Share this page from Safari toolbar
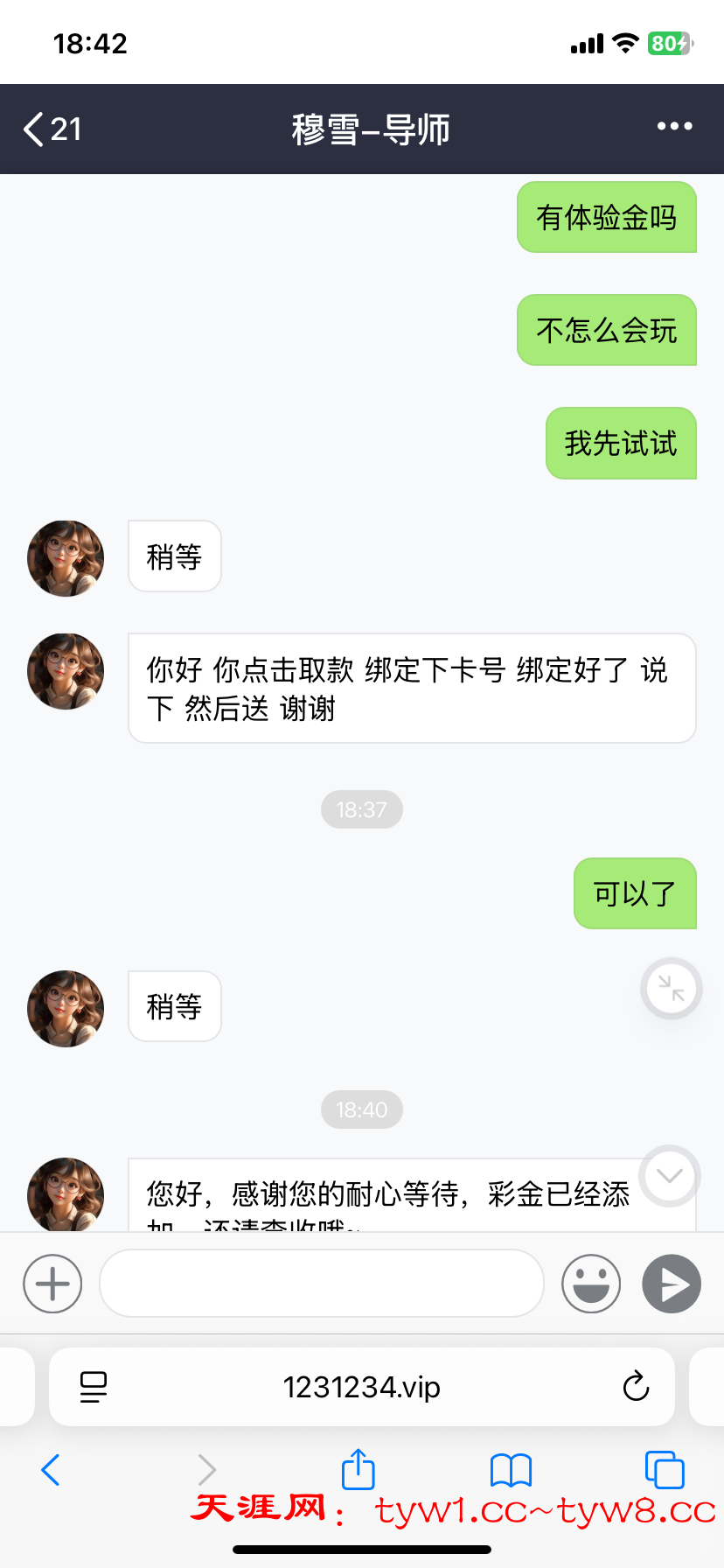Viewport: 724px width, 1568px height. tap(358, 1470)
